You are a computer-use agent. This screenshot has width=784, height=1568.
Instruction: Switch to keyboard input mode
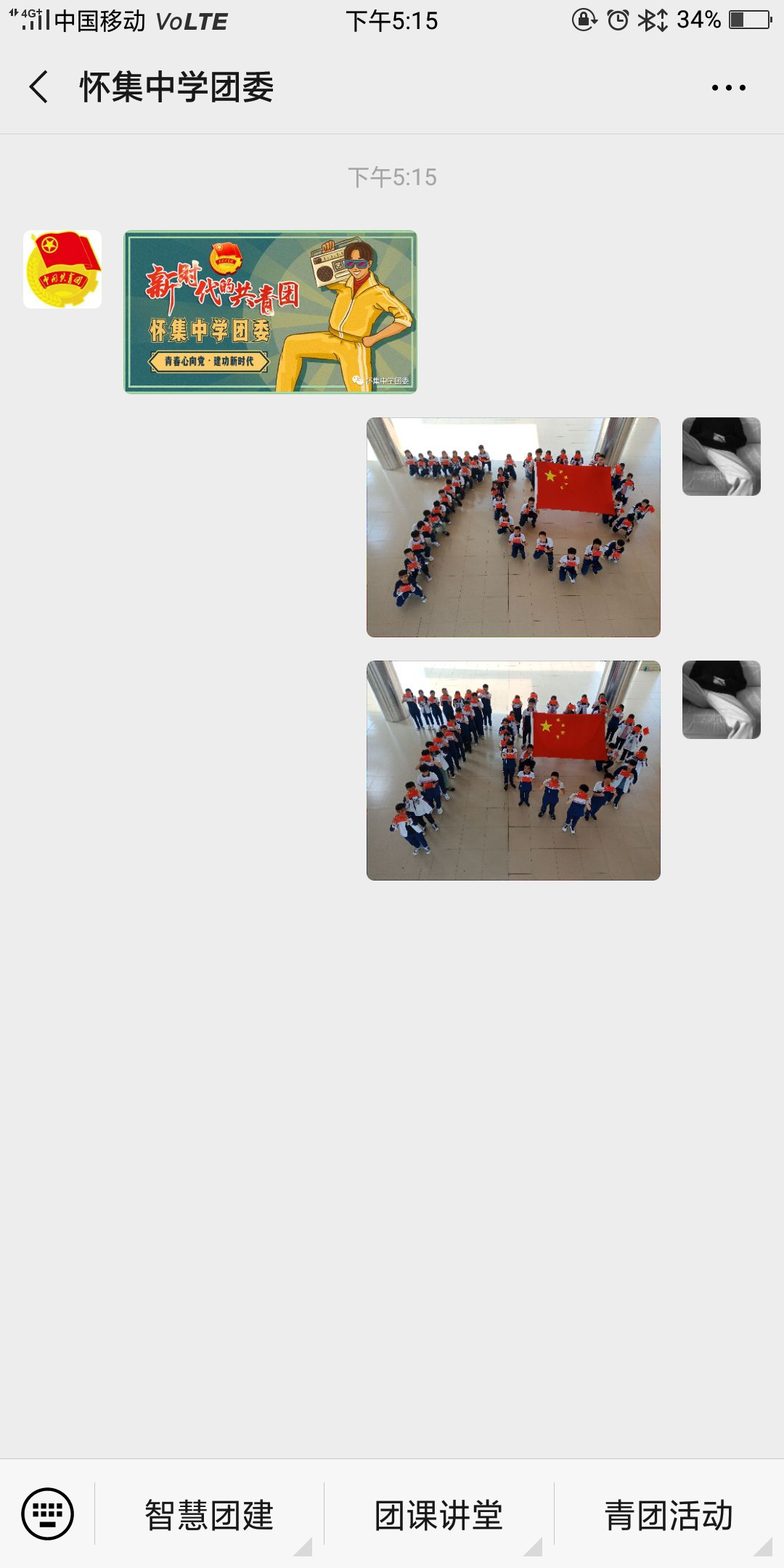coord(47,1514)
